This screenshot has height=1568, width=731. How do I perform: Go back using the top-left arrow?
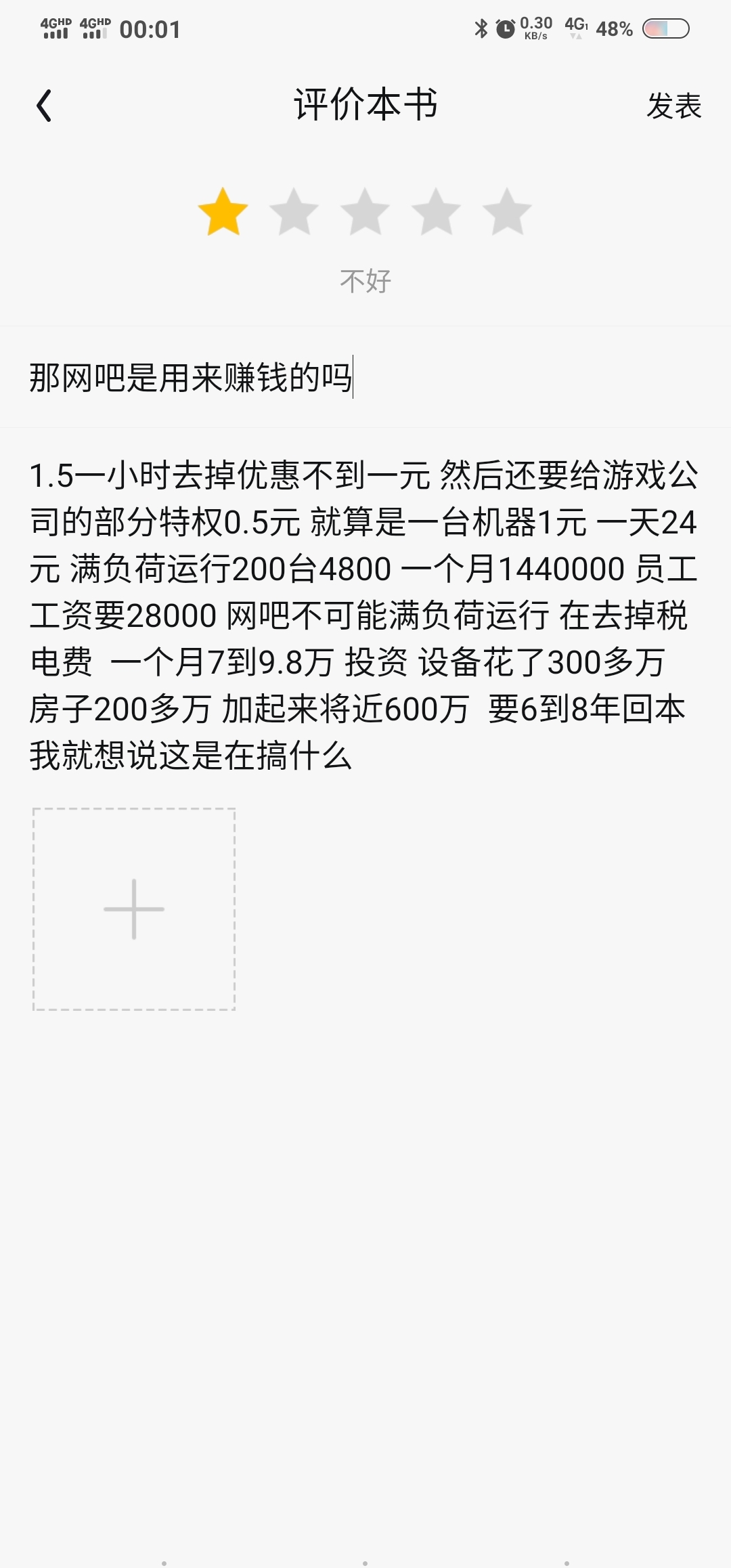[45, 106]
